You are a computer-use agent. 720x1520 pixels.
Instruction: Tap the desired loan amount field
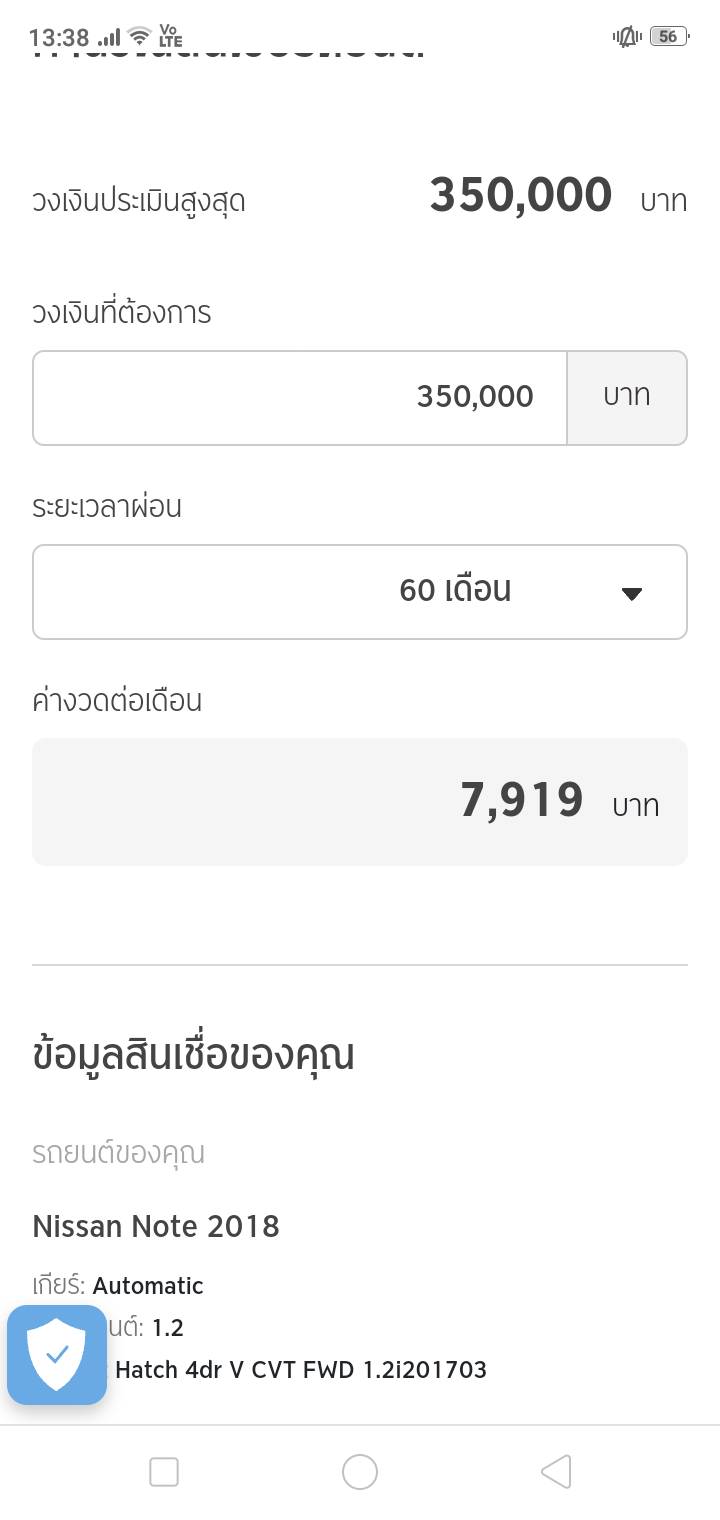(x=300, y=397)
